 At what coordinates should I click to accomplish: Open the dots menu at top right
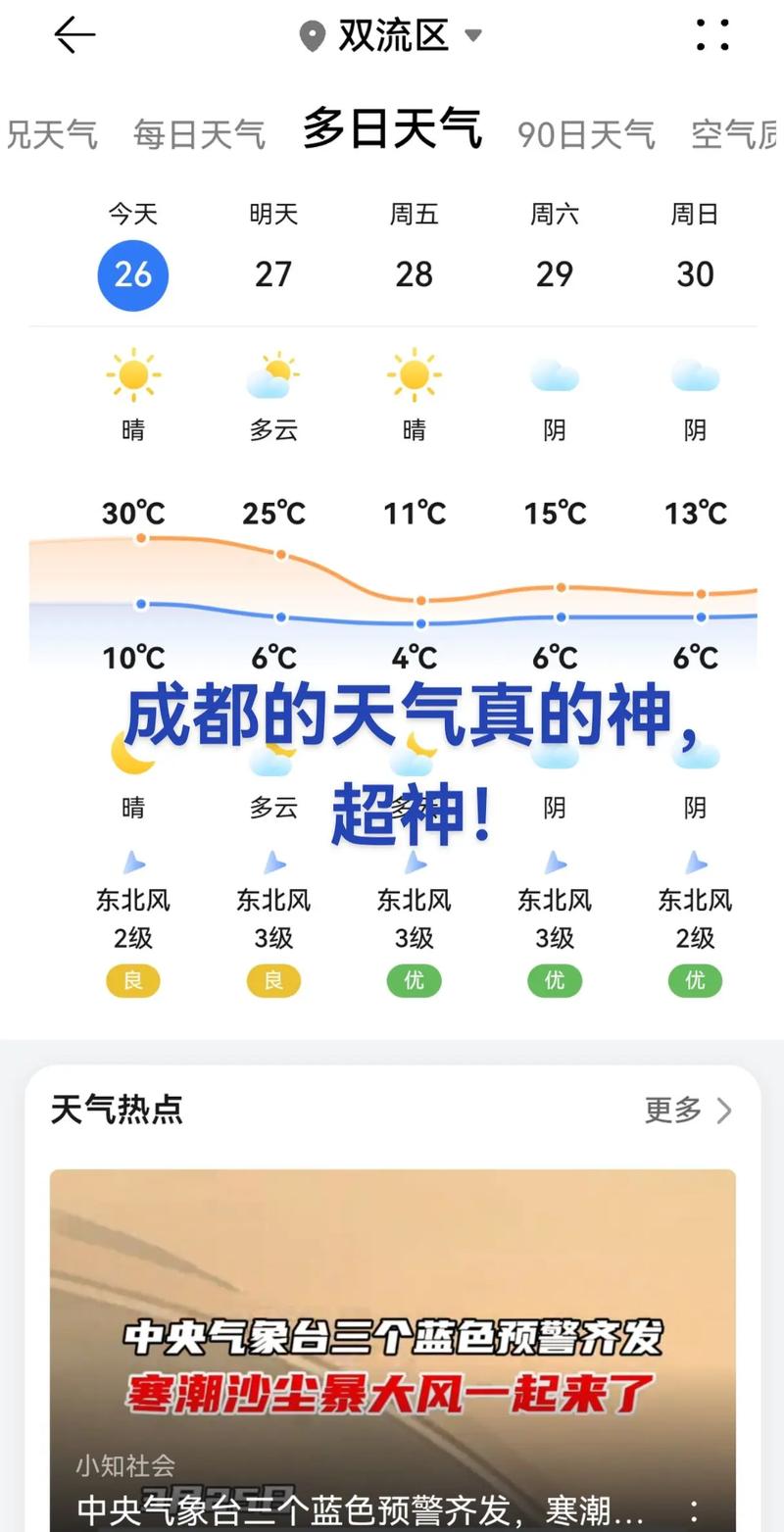tap(712, 36)
